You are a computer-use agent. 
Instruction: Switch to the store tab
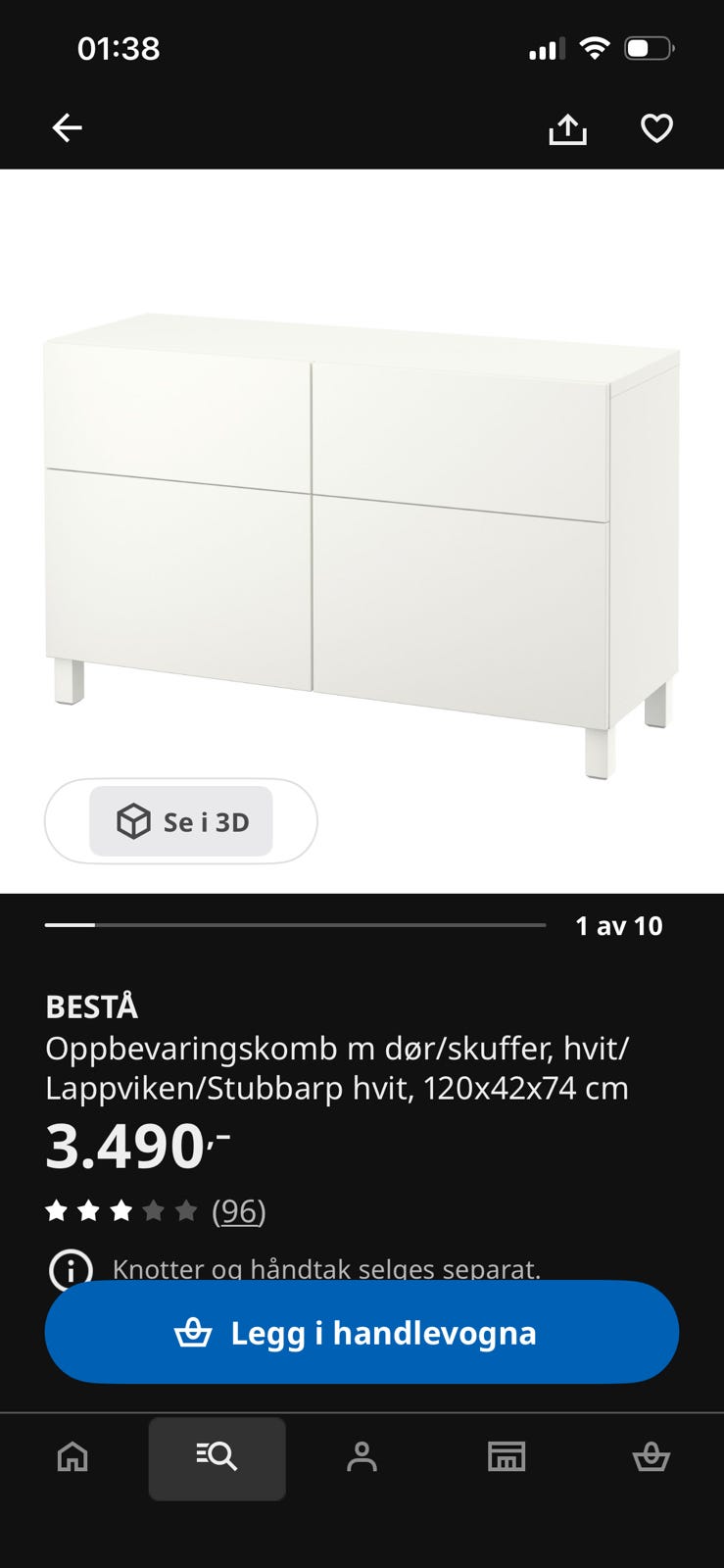507,1457
